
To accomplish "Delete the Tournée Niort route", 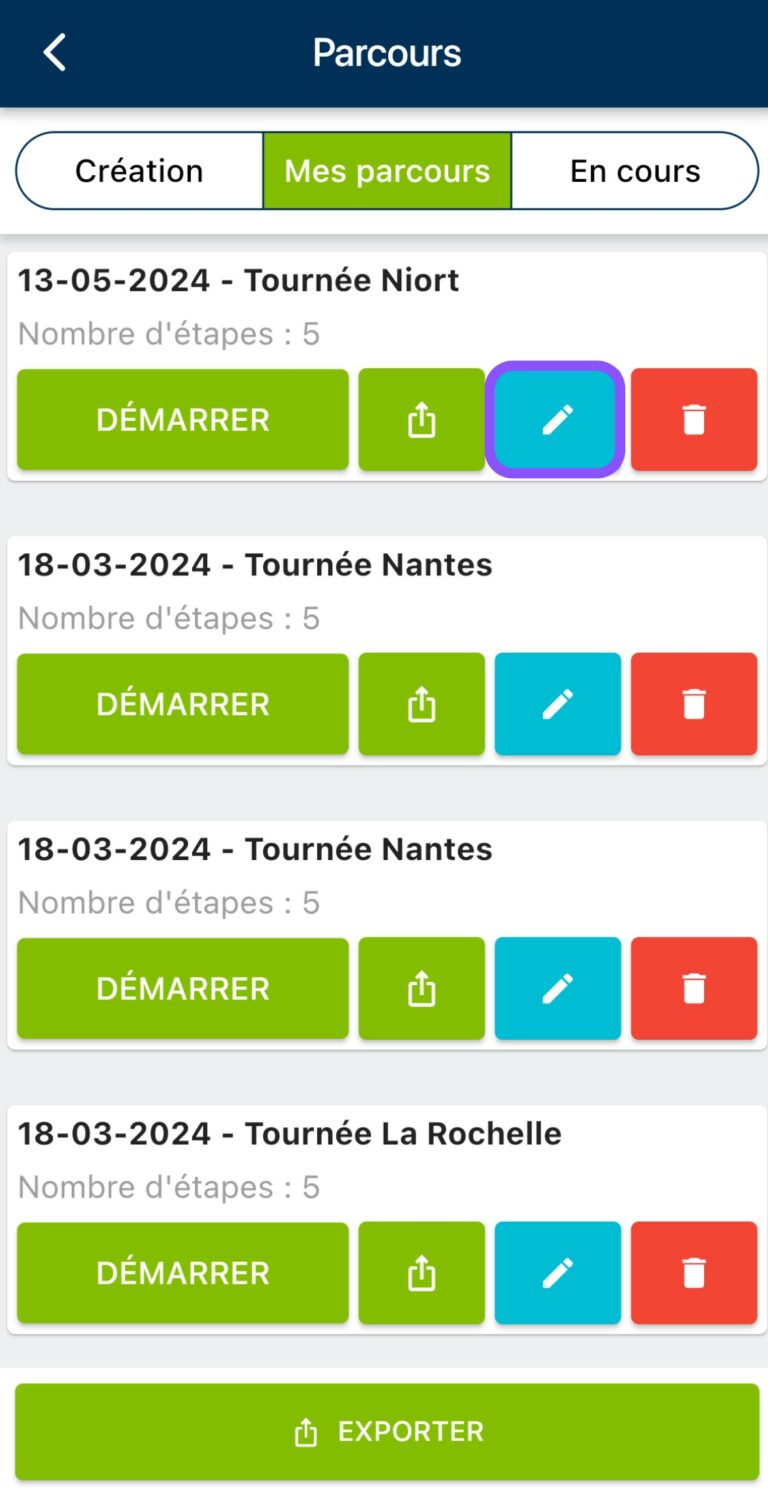I will click(x=694, y=420).
